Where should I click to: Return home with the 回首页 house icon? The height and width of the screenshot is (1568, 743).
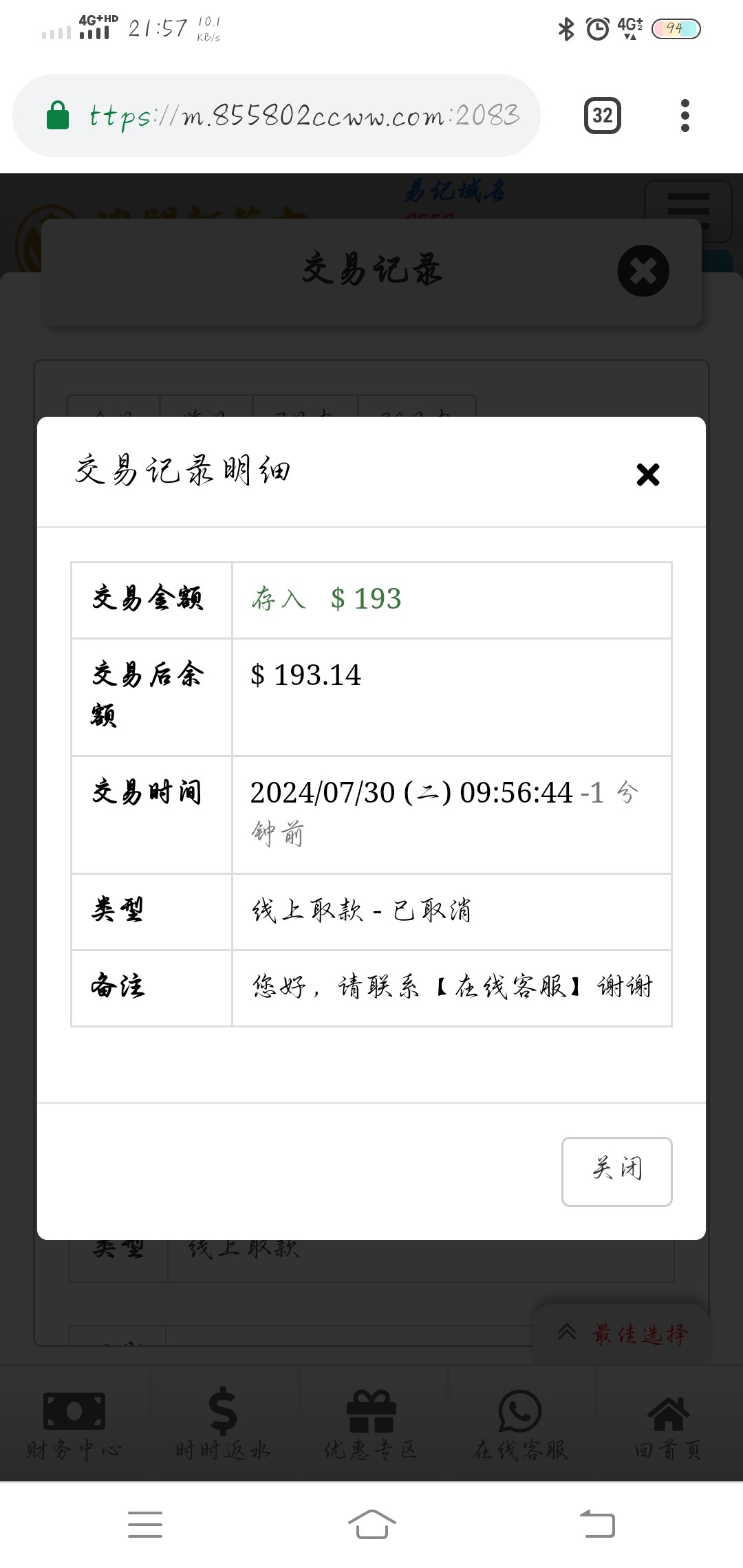pyautogui.click(x=668, y=1413)
